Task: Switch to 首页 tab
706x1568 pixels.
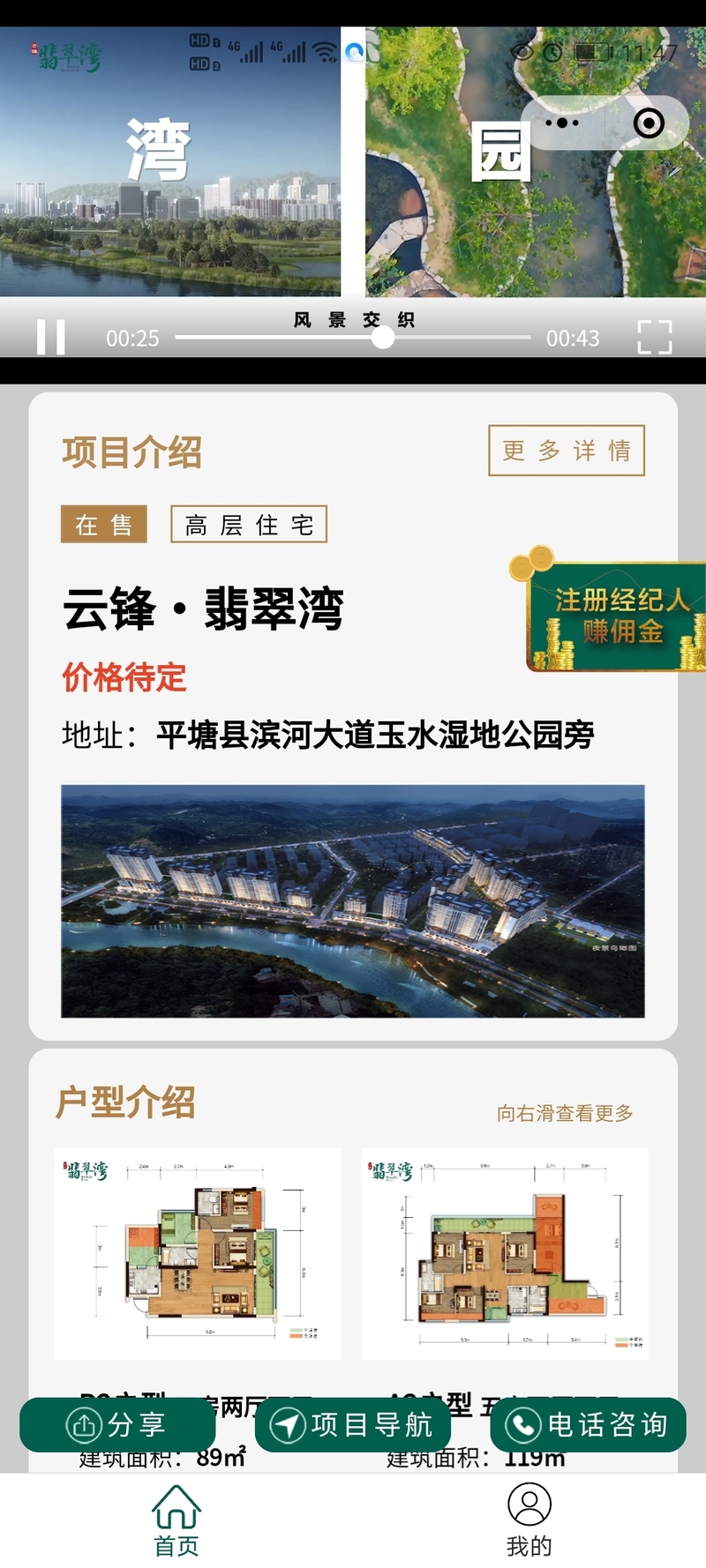Action: click(x=176, y=1521)
